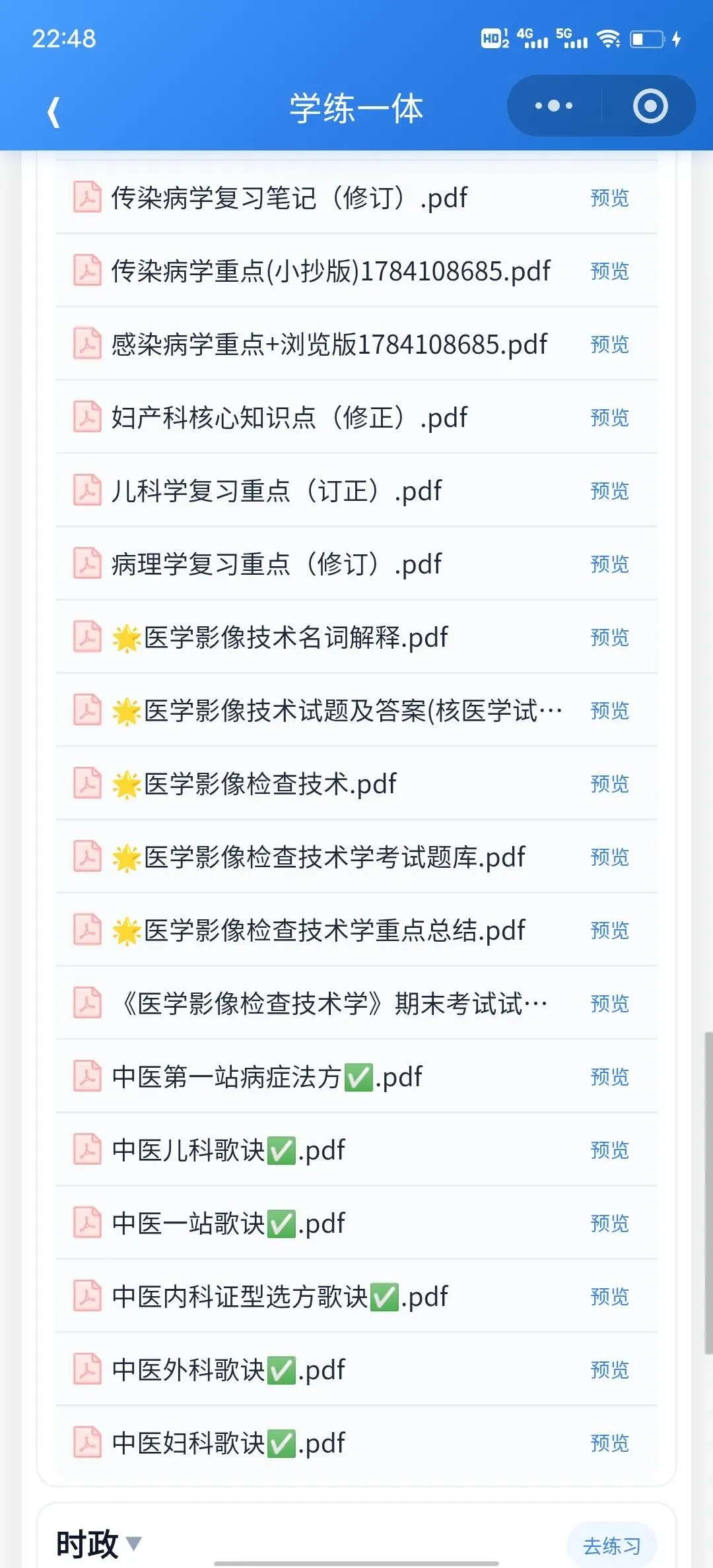
Task: Open 医学影像检查技术.pdf row
Action: tap(356, 783)
